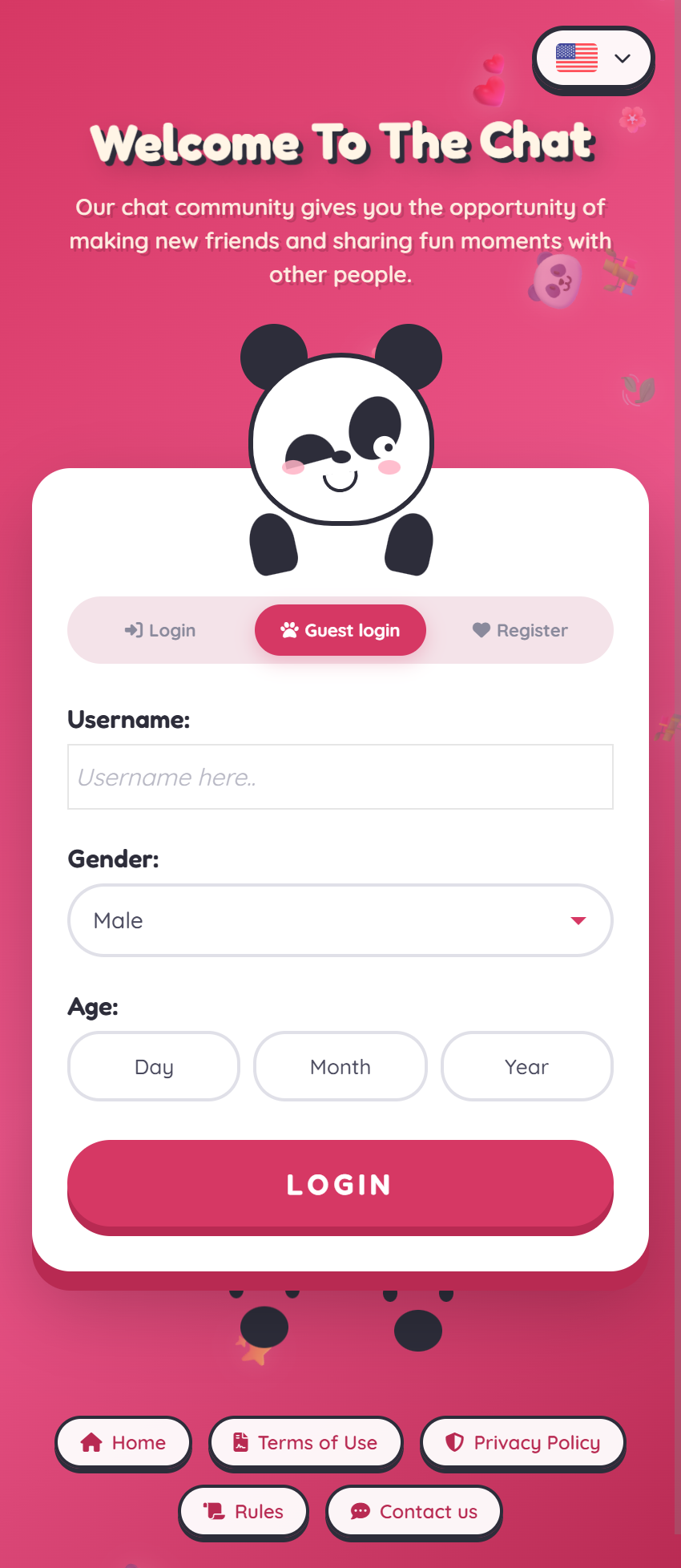This screenshot has height=1568, width=681.
Task: Expand the Gender dropdown showing Male
Action: click(x=340, y=920)
